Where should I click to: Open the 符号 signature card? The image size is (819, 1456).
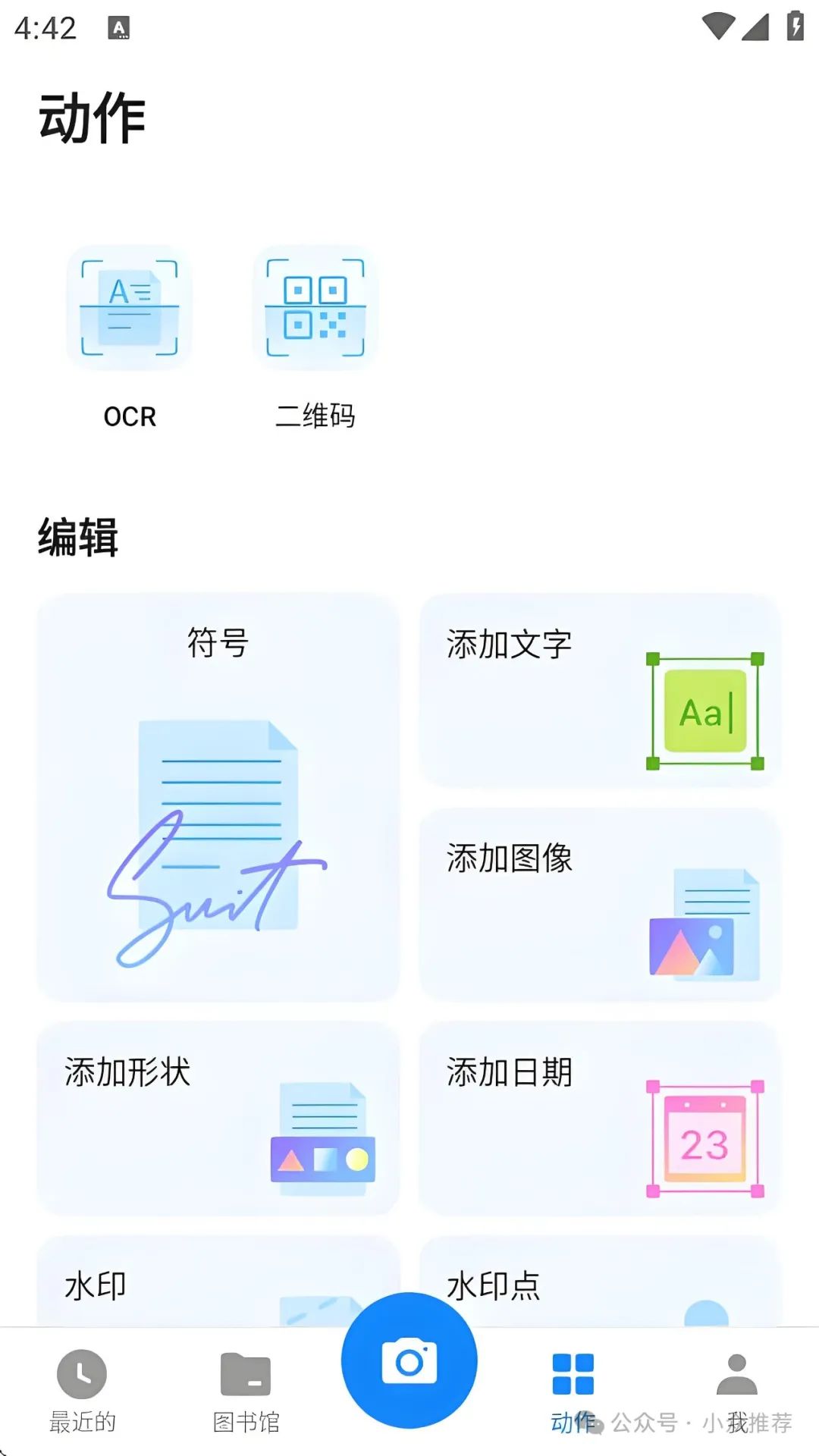218,796
